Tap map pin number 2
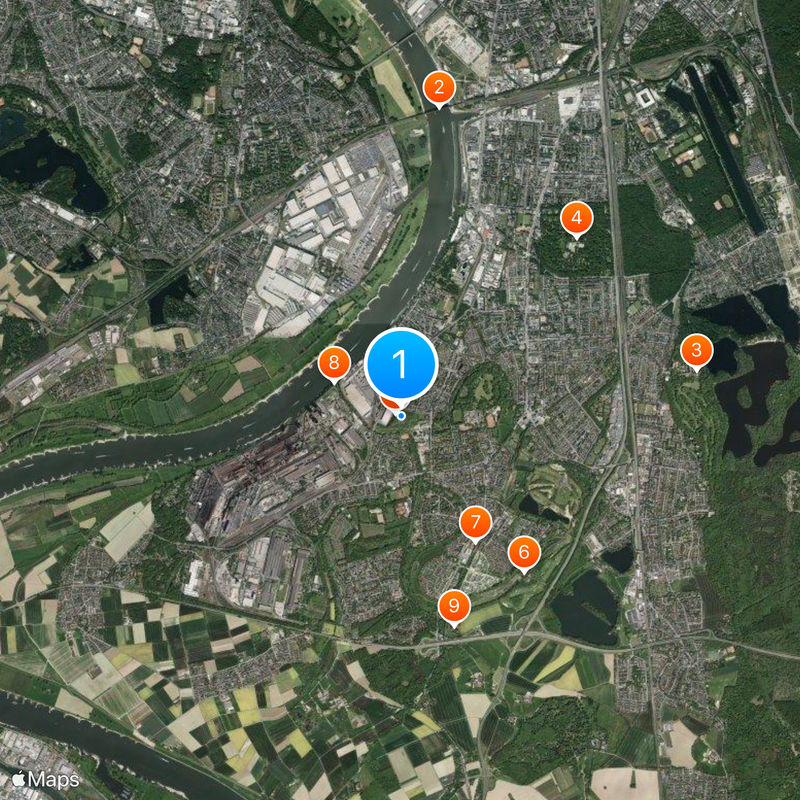800x800 pixels. 438,88
